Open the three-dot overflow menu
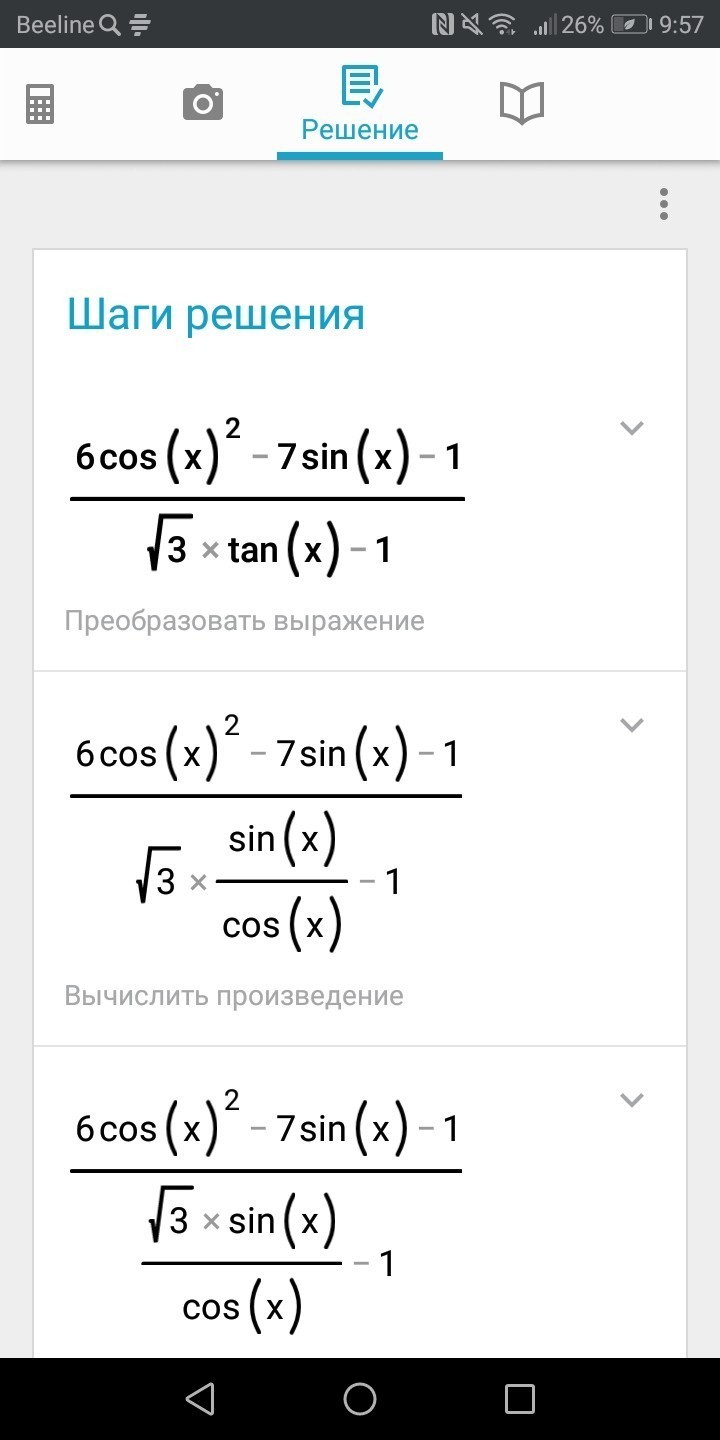Screen dimensions: 720x1440 pyautogui.click(x=663, y=203)
